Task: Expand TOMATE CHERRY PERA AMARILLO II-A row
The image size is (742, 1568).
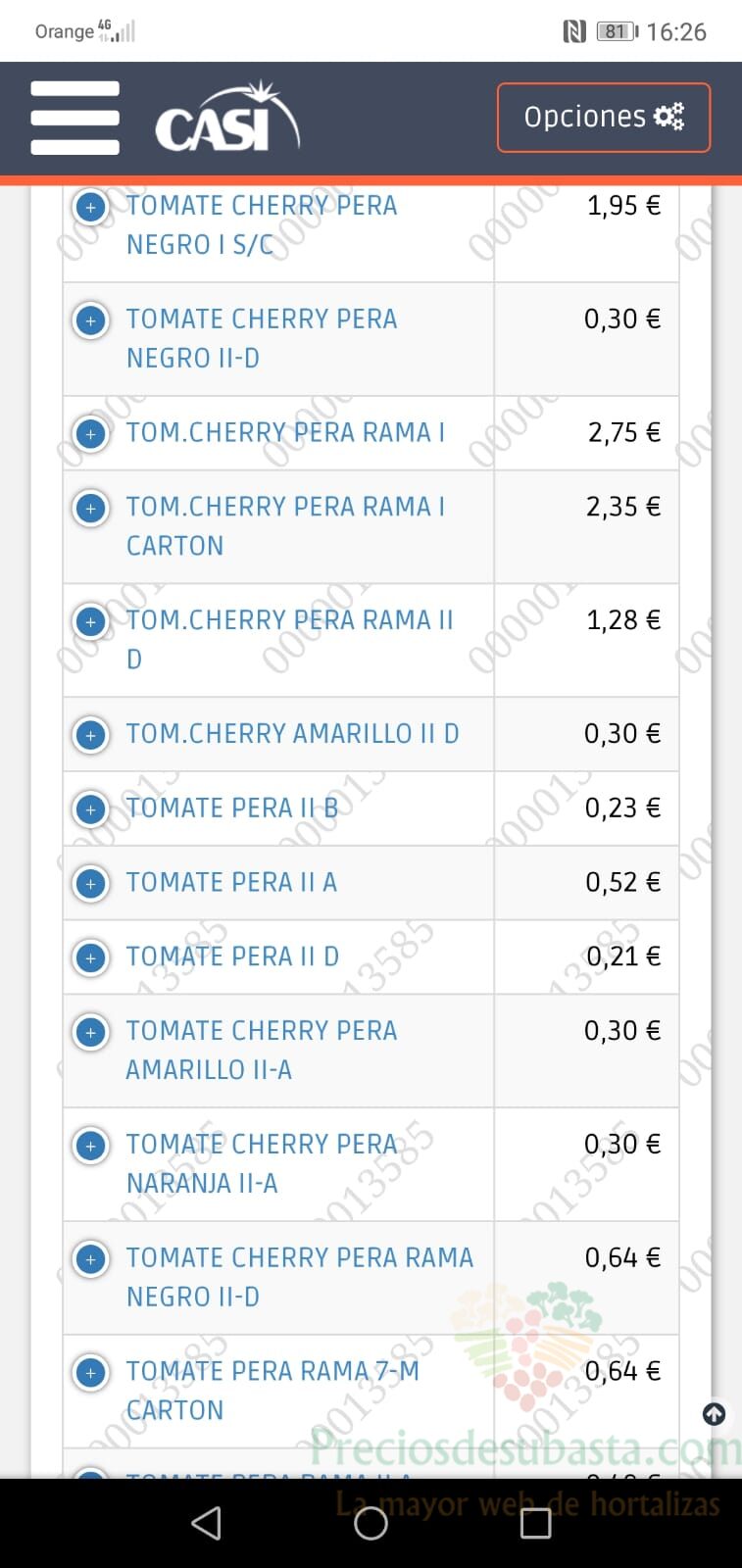Action: pyautogui.click(x=91, y=1032)
